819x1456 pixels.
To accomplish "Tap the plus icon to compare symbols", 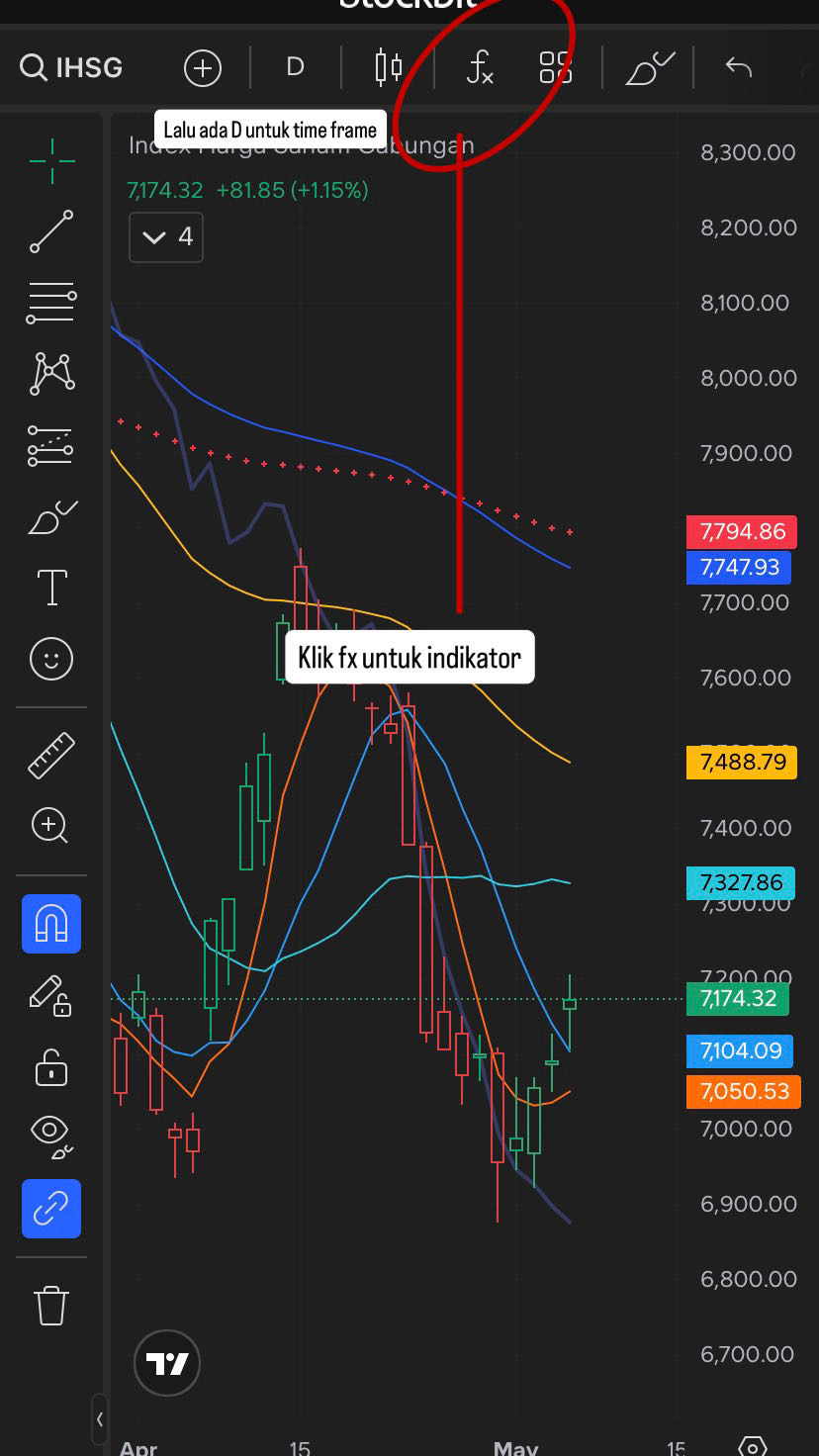I will (x=203, y=68).
